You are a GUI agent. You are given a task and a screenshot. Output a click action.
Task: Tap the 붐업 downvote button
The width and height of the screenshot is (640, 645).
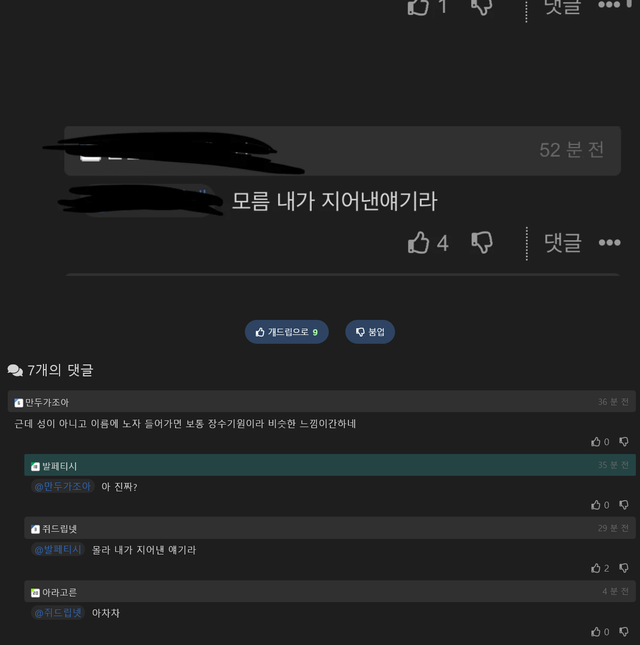(x=370, y=332)
